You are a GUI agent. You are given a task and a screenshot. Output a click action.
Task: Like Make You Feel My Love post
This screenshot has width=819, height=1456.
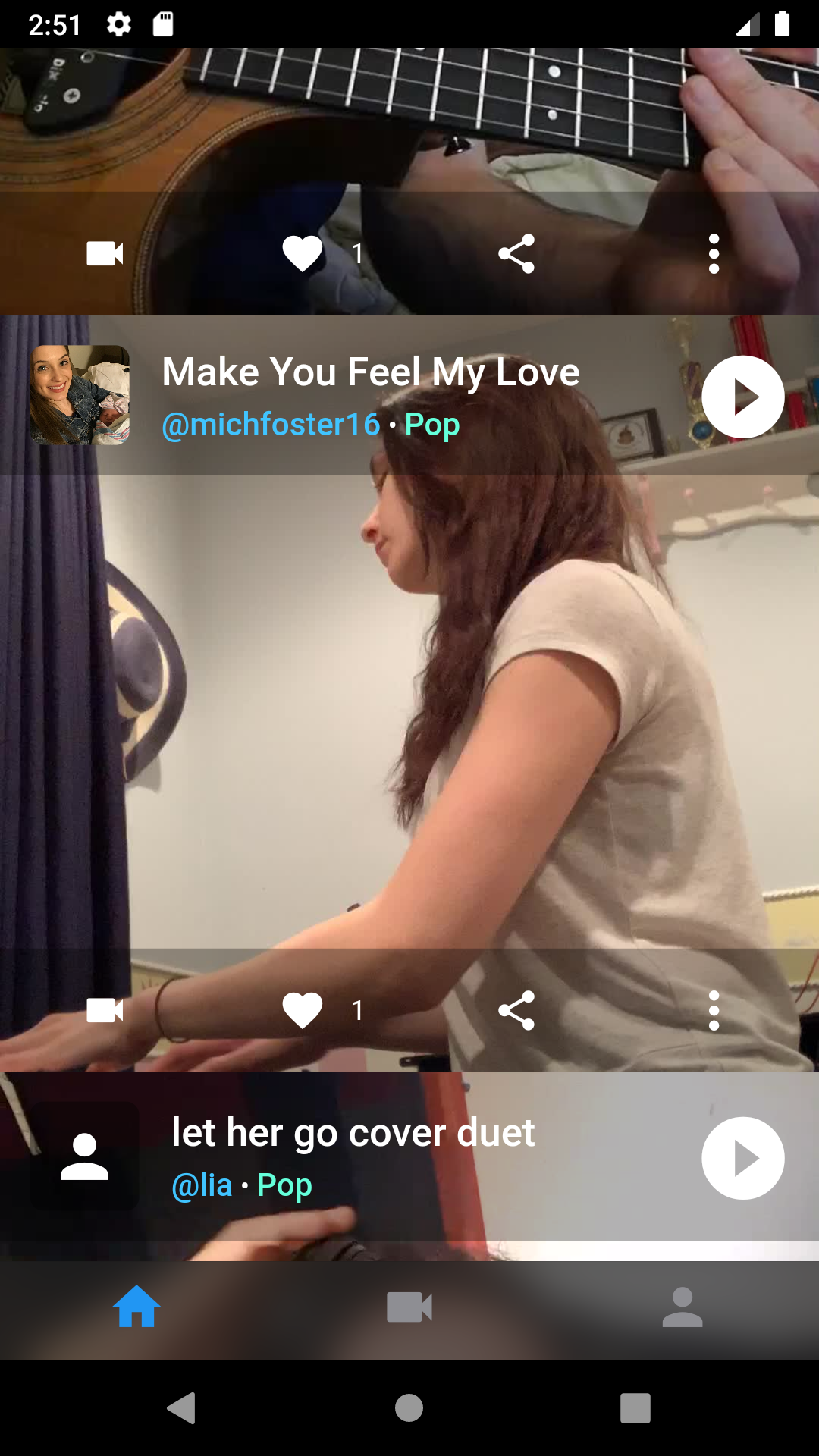pyautogui.click(x=303, y=1010)
